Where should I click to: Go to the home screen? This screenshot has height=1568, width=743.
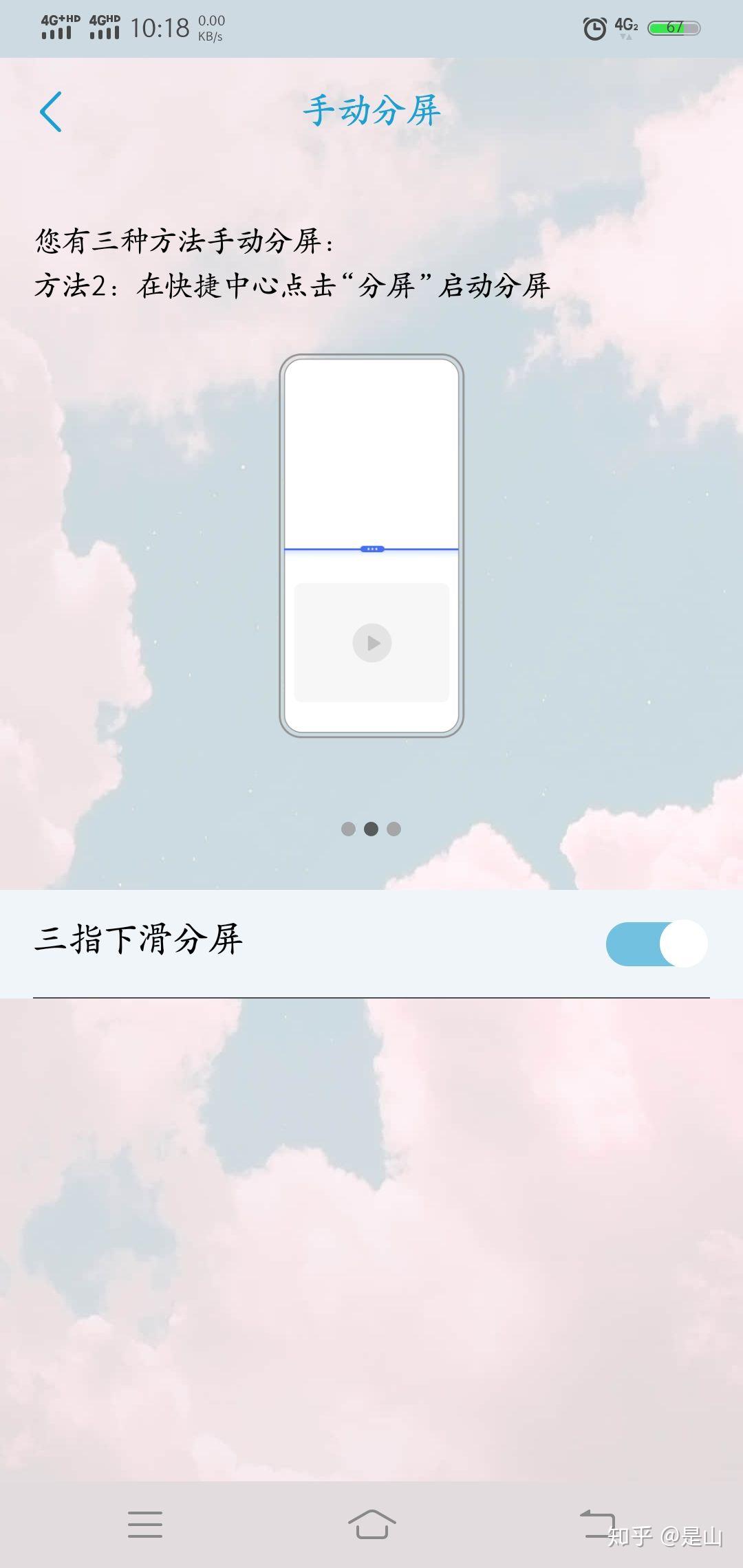click(371, 1524)
